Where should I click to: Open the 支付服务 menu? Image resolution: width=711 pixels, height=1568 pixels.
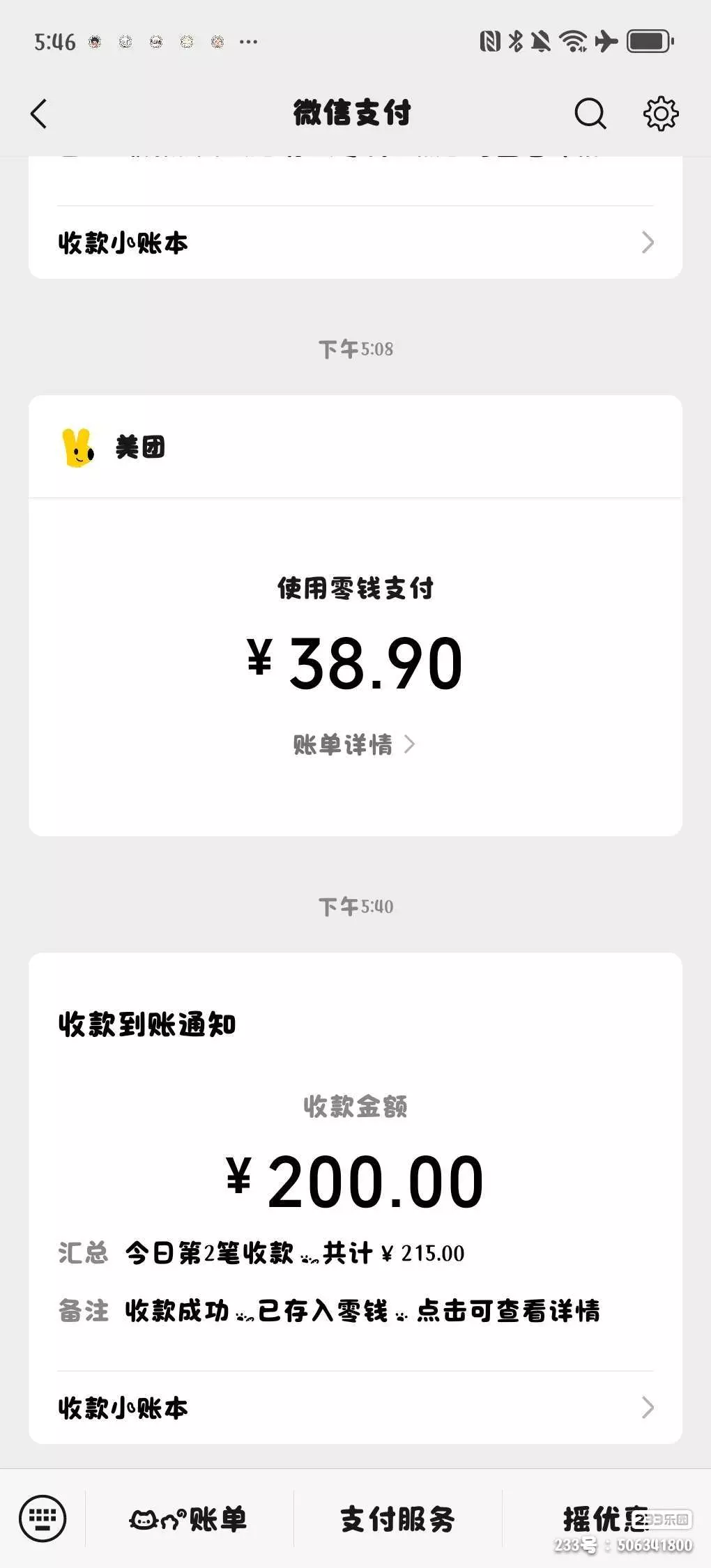397,1519
